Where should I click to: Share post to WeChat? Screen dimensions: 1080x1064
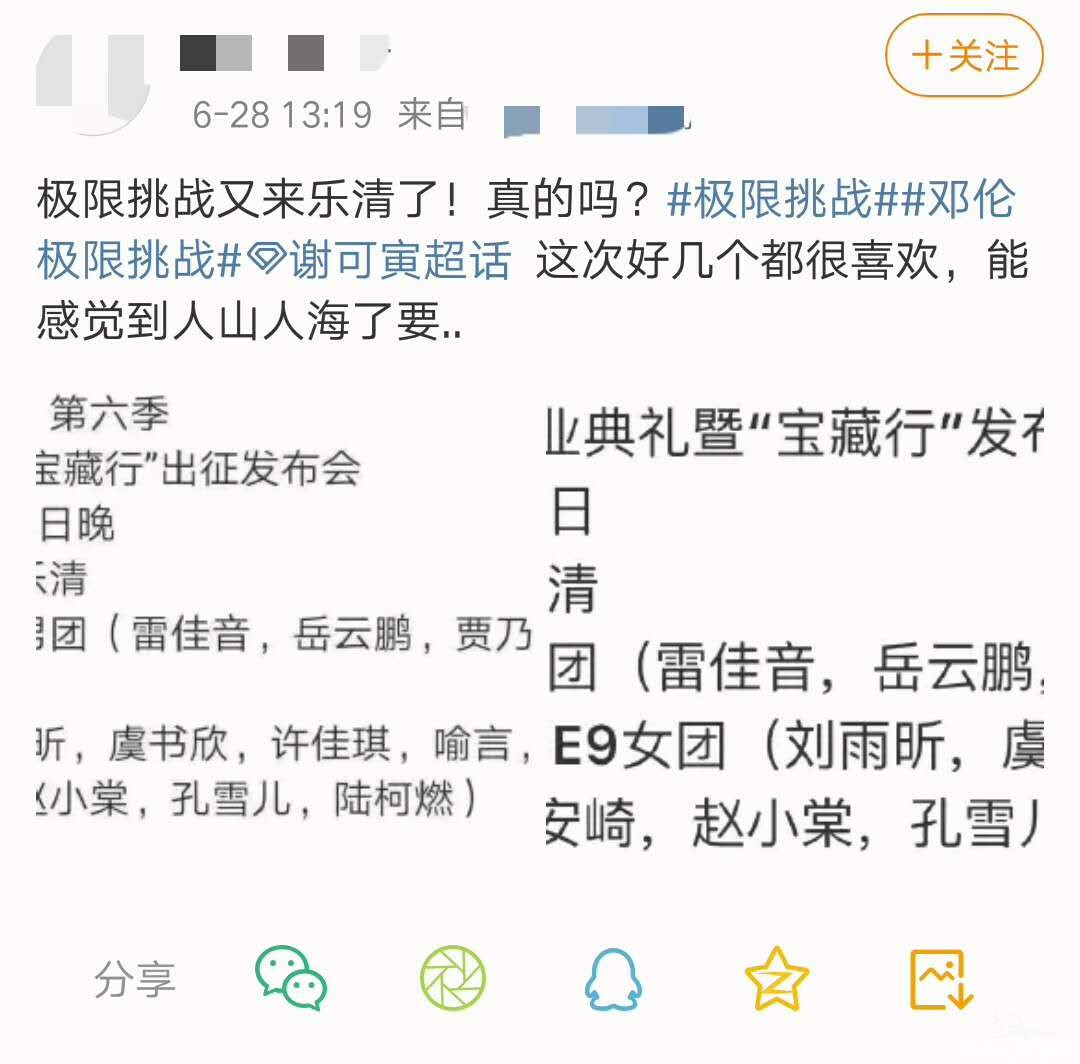291,979
